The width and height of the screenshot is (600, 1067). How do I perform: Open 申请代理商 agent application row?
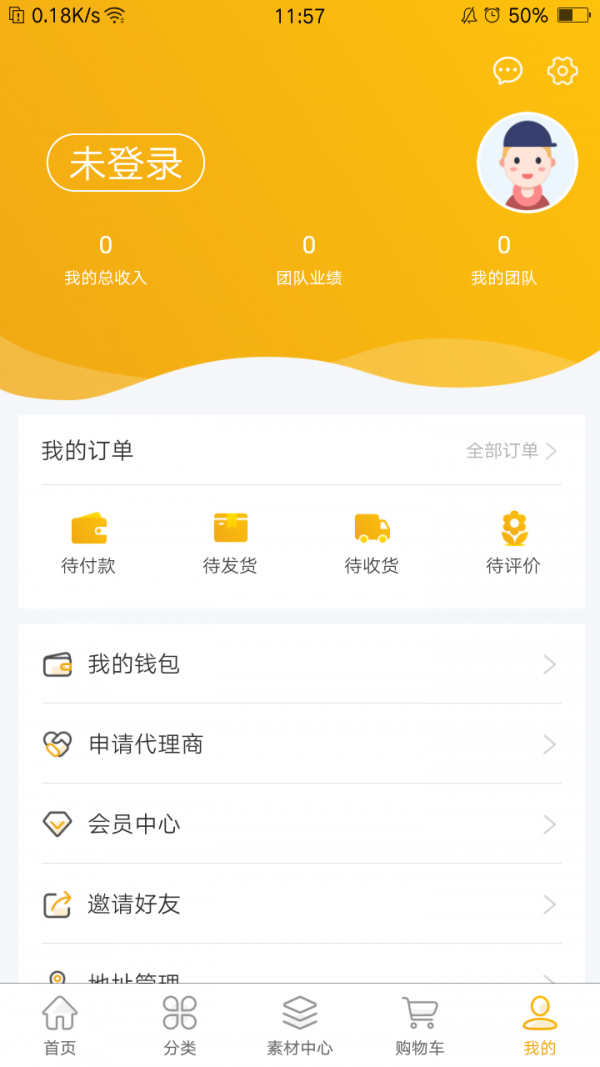tap(300, 744)
